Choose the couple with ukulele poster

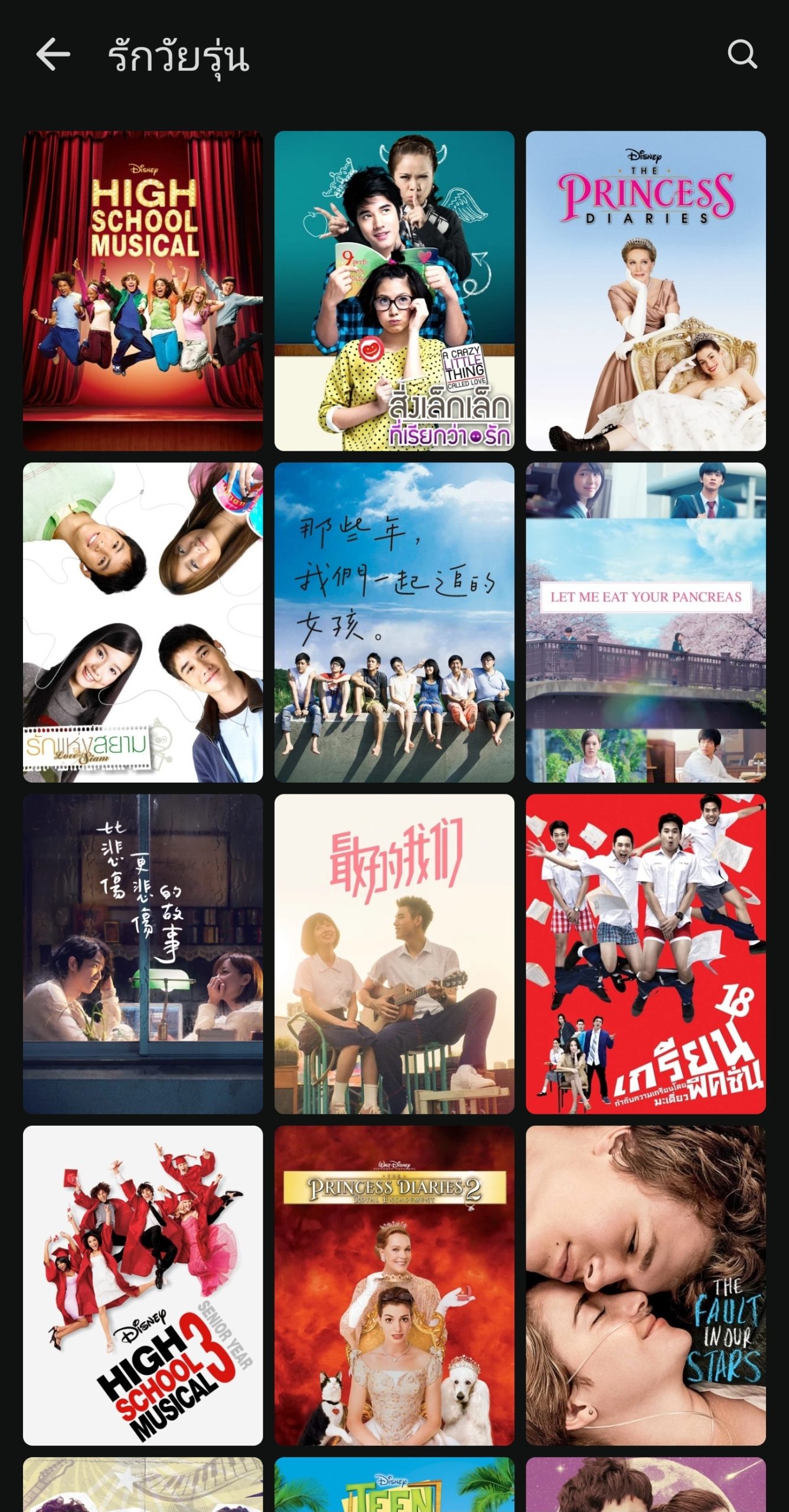click(x=394, y=954)
